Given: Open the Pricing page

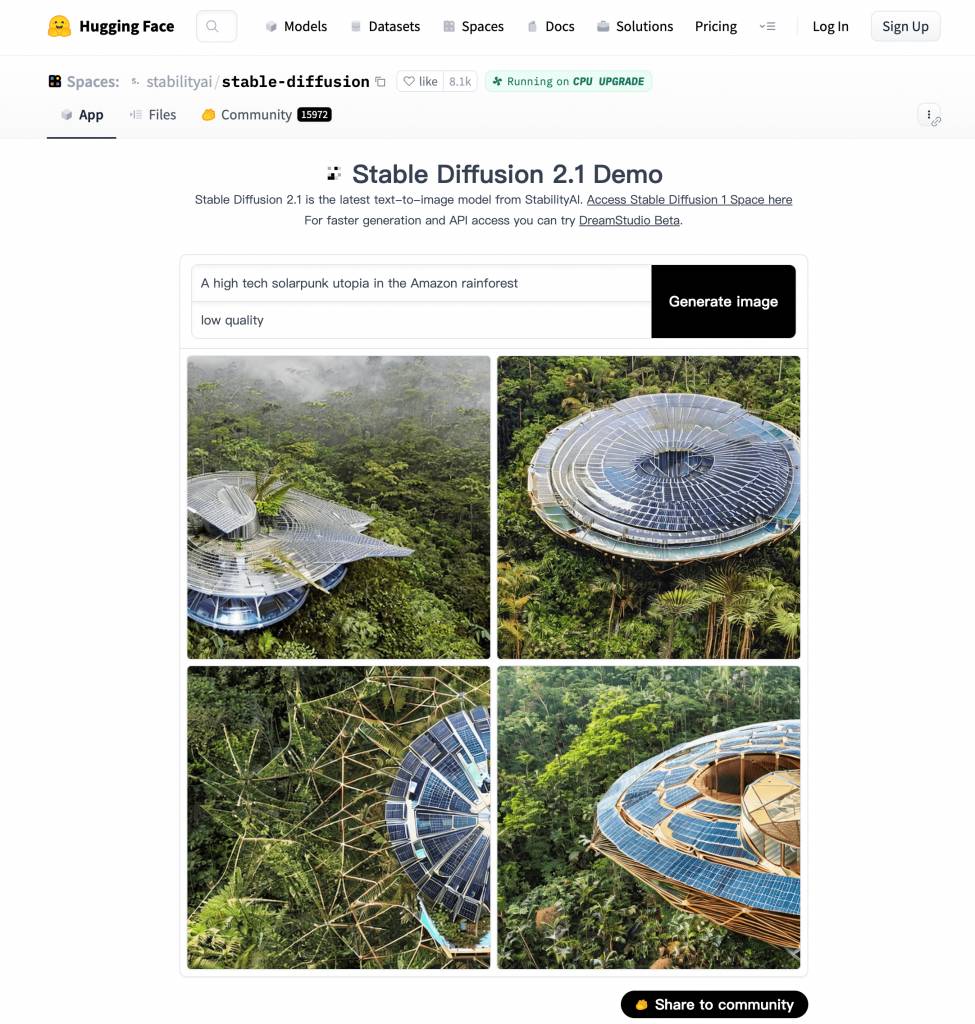Looking at the screenshot, I should pyautogui.click(x=715, y=26).
